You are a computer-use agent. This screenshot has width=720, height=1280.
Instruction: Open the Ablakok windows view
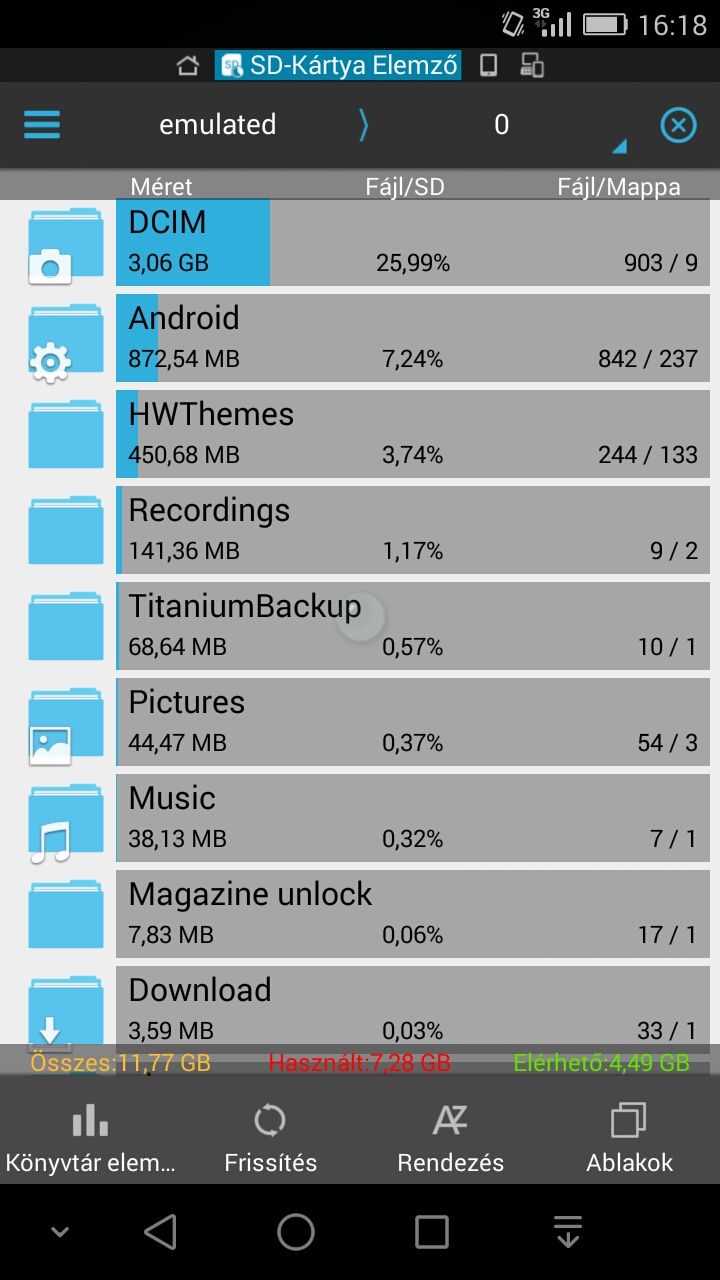(630, 1136)
